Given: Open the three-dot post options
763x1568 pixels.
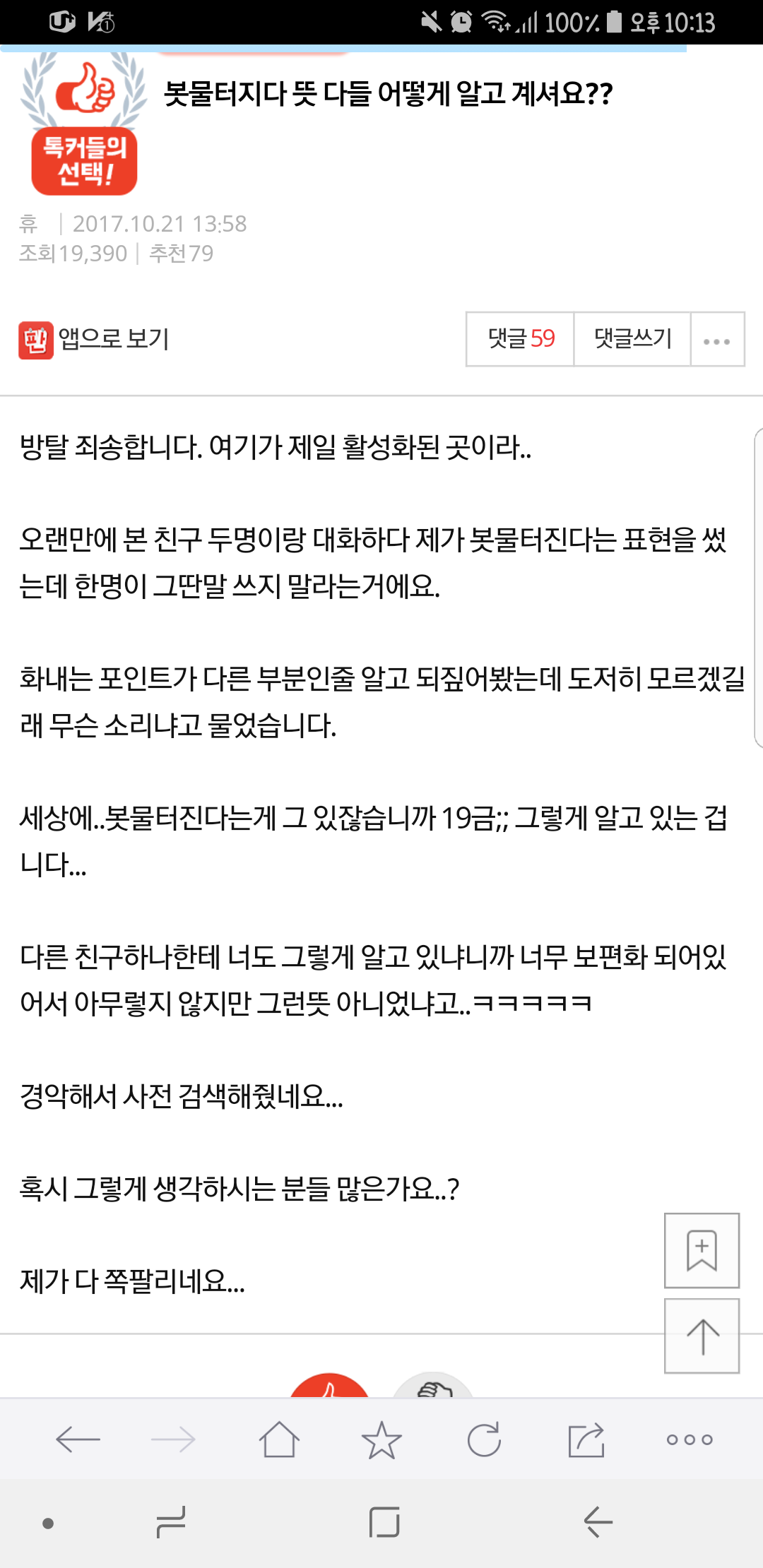Looking at the screenshot, I should tap(716, 340).
